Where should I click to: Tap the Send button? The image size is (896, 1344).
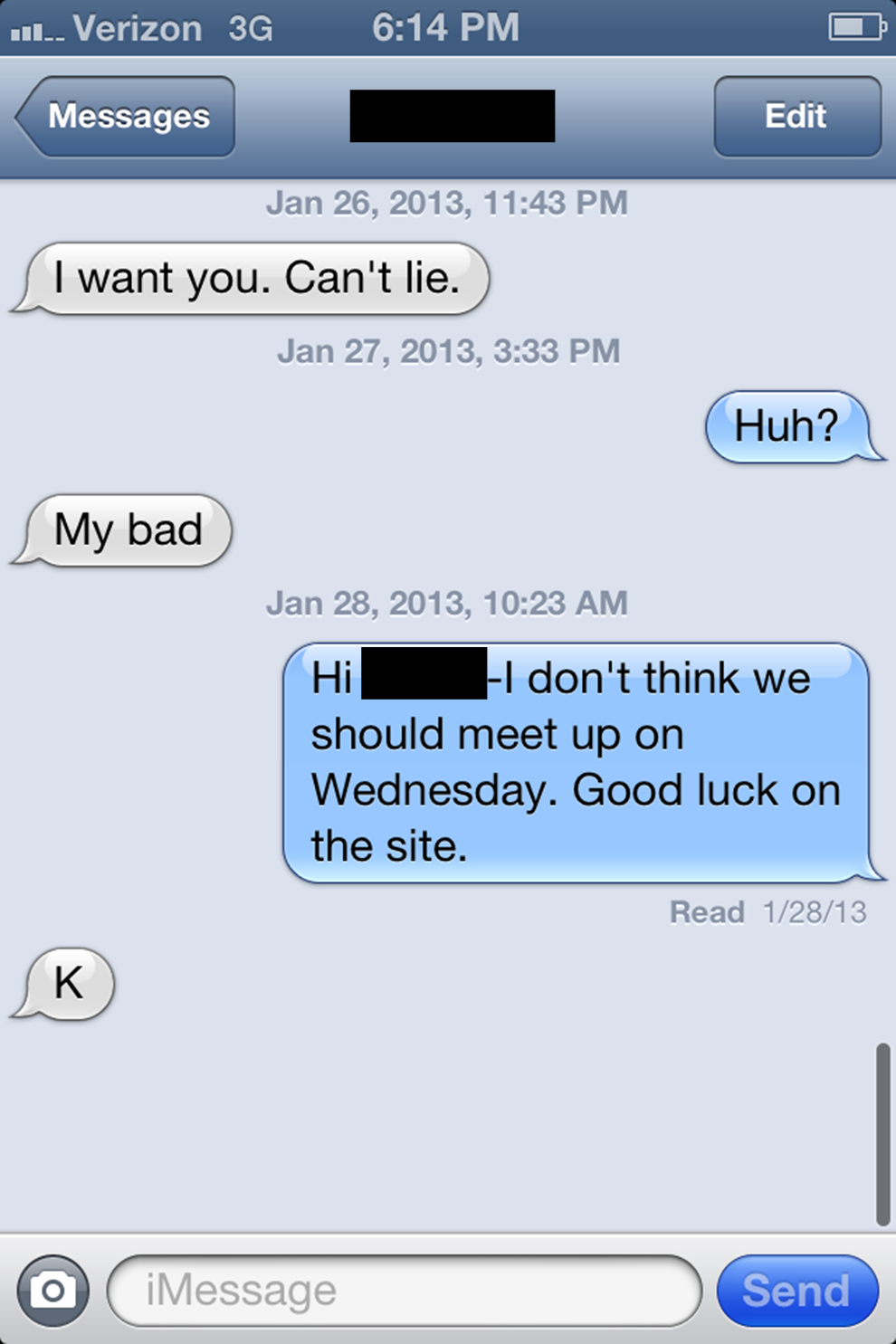(796, 1290)
